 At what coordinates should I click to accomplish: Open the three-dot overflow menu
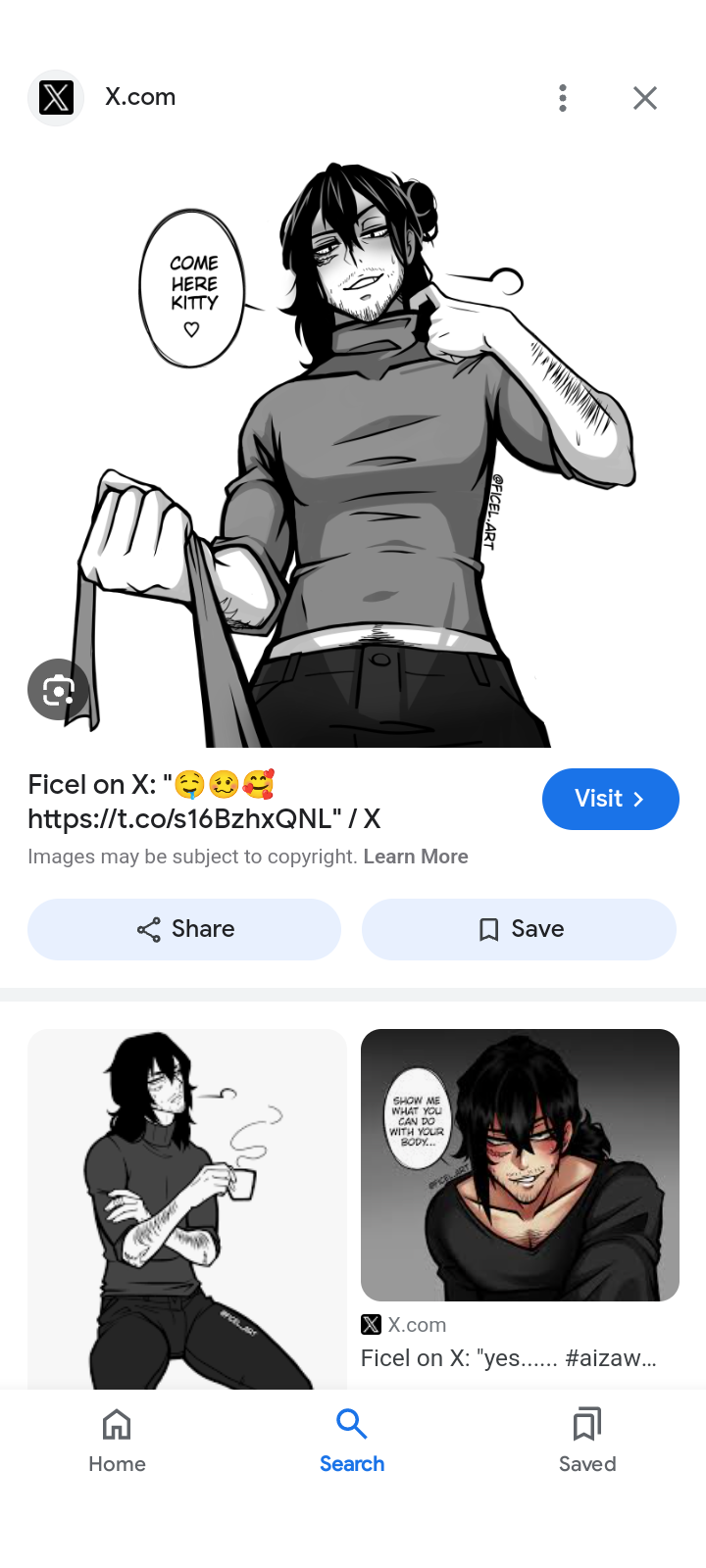pos(563,98)
